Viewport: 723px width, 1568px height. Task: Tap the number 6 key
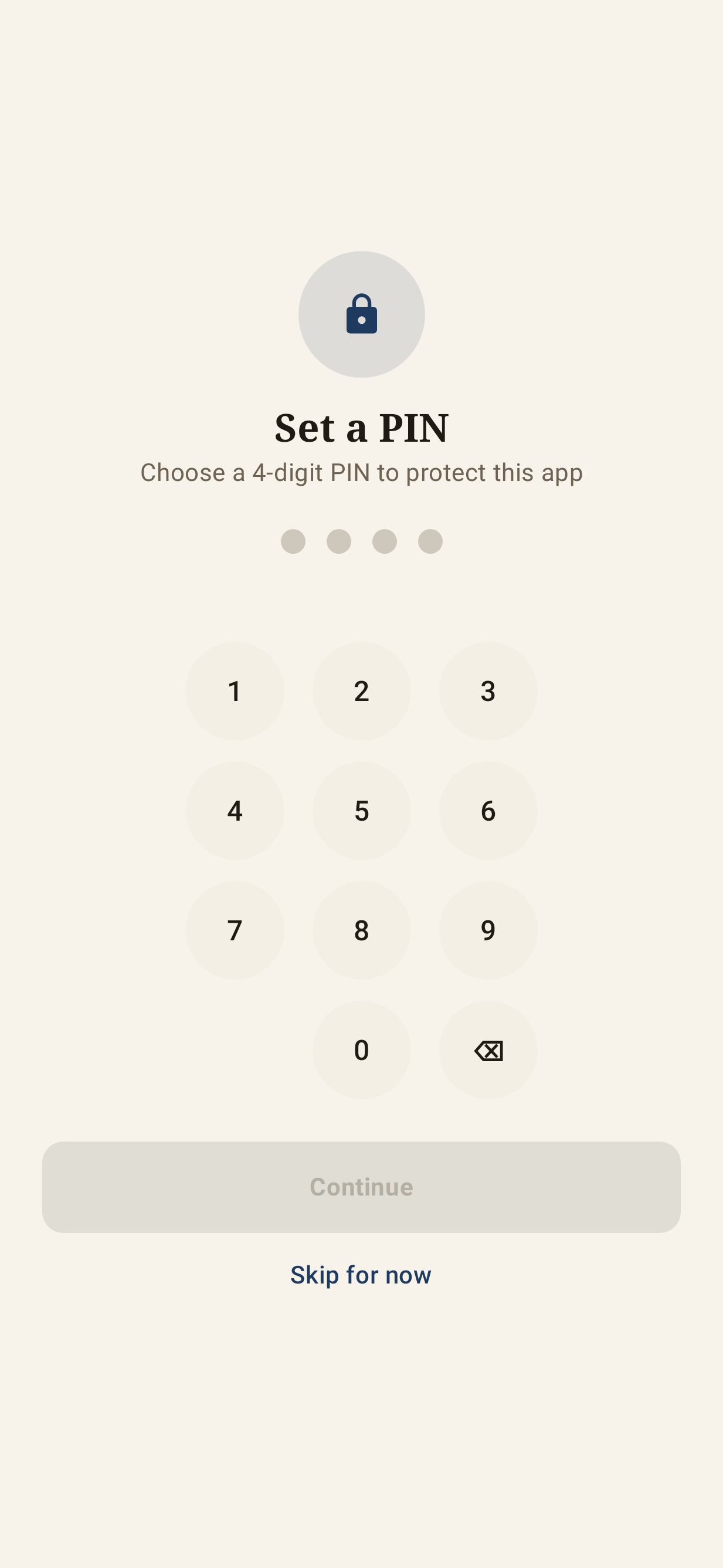click(488, 811)
